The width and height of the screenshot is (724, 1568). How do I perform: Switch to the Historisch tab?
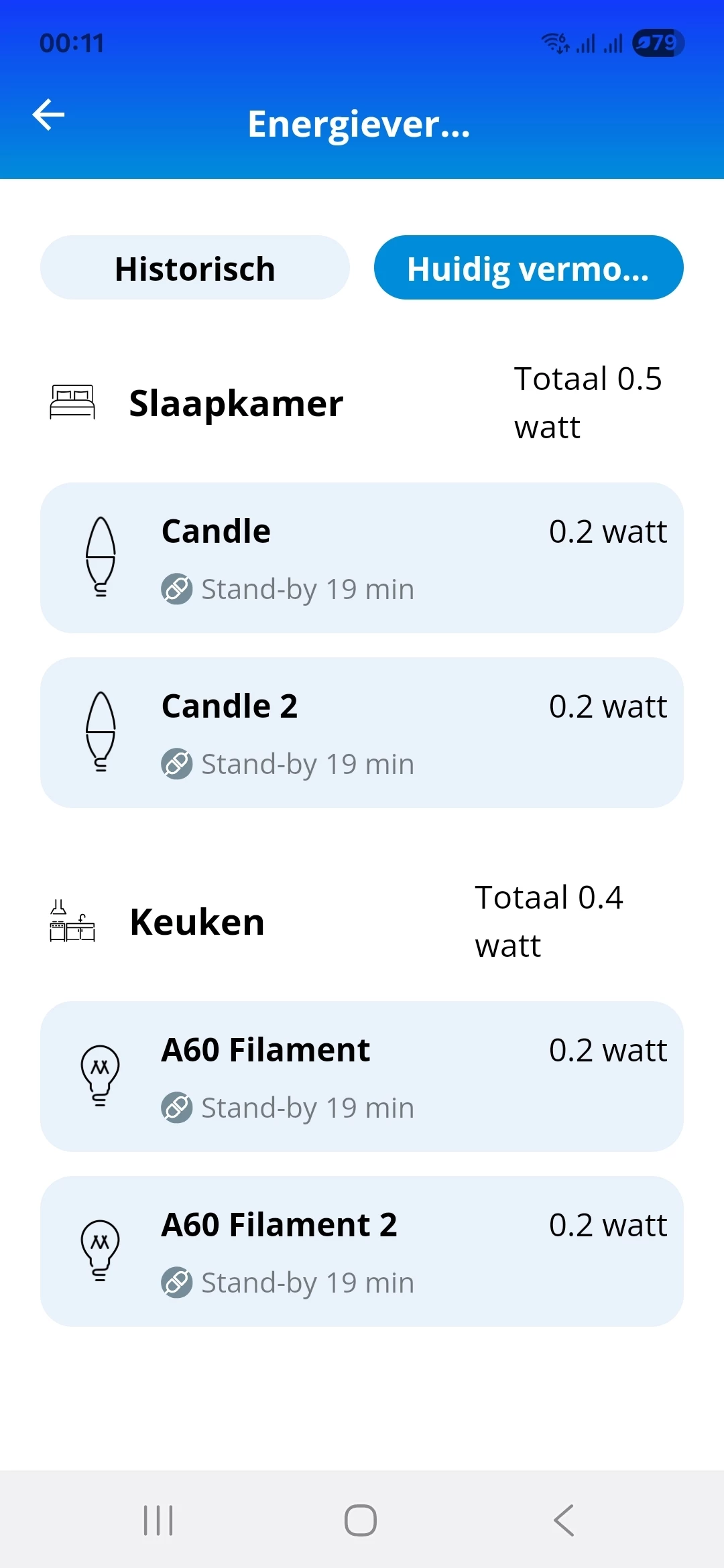click(195, 268)
